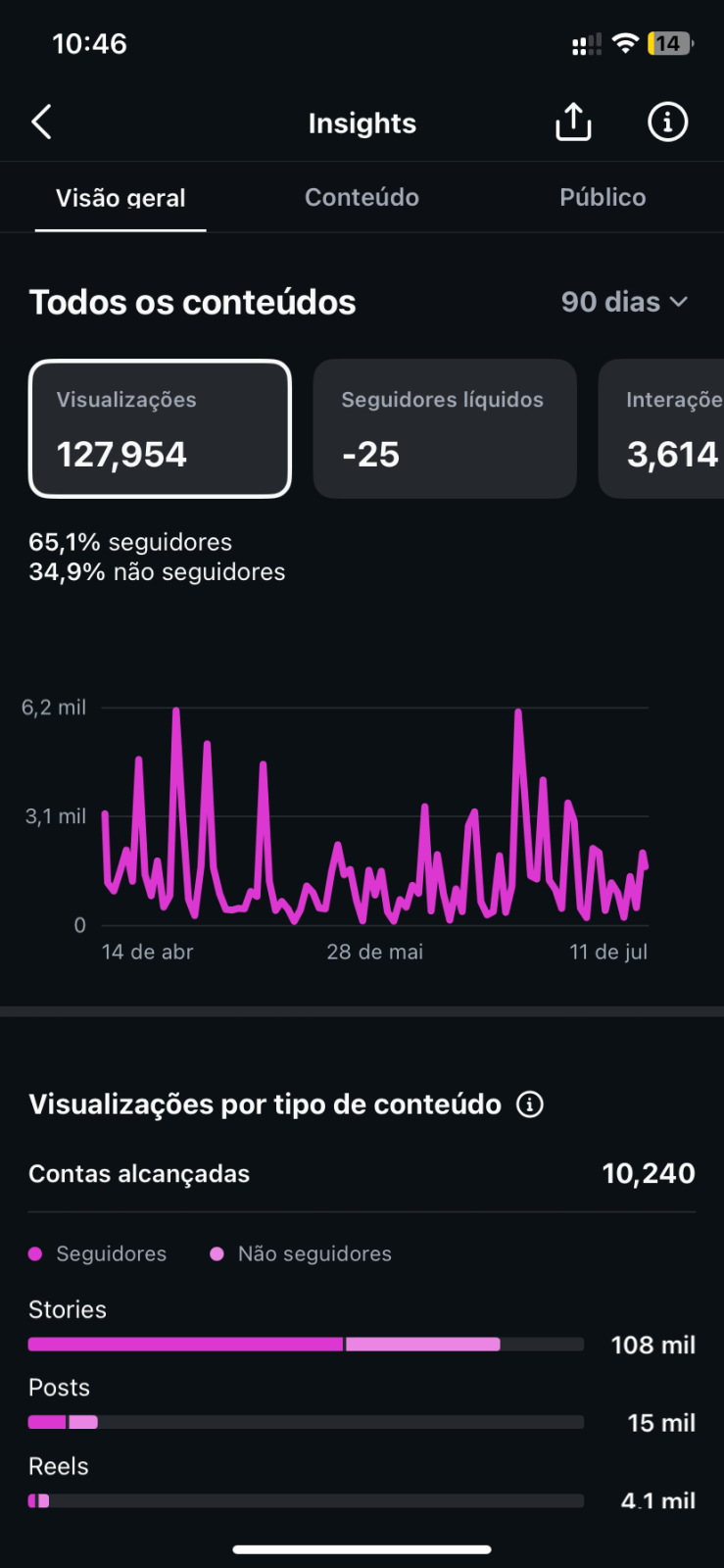
Task: Select the Seguidores líquidos card
Action: click(x=445, y=428)
